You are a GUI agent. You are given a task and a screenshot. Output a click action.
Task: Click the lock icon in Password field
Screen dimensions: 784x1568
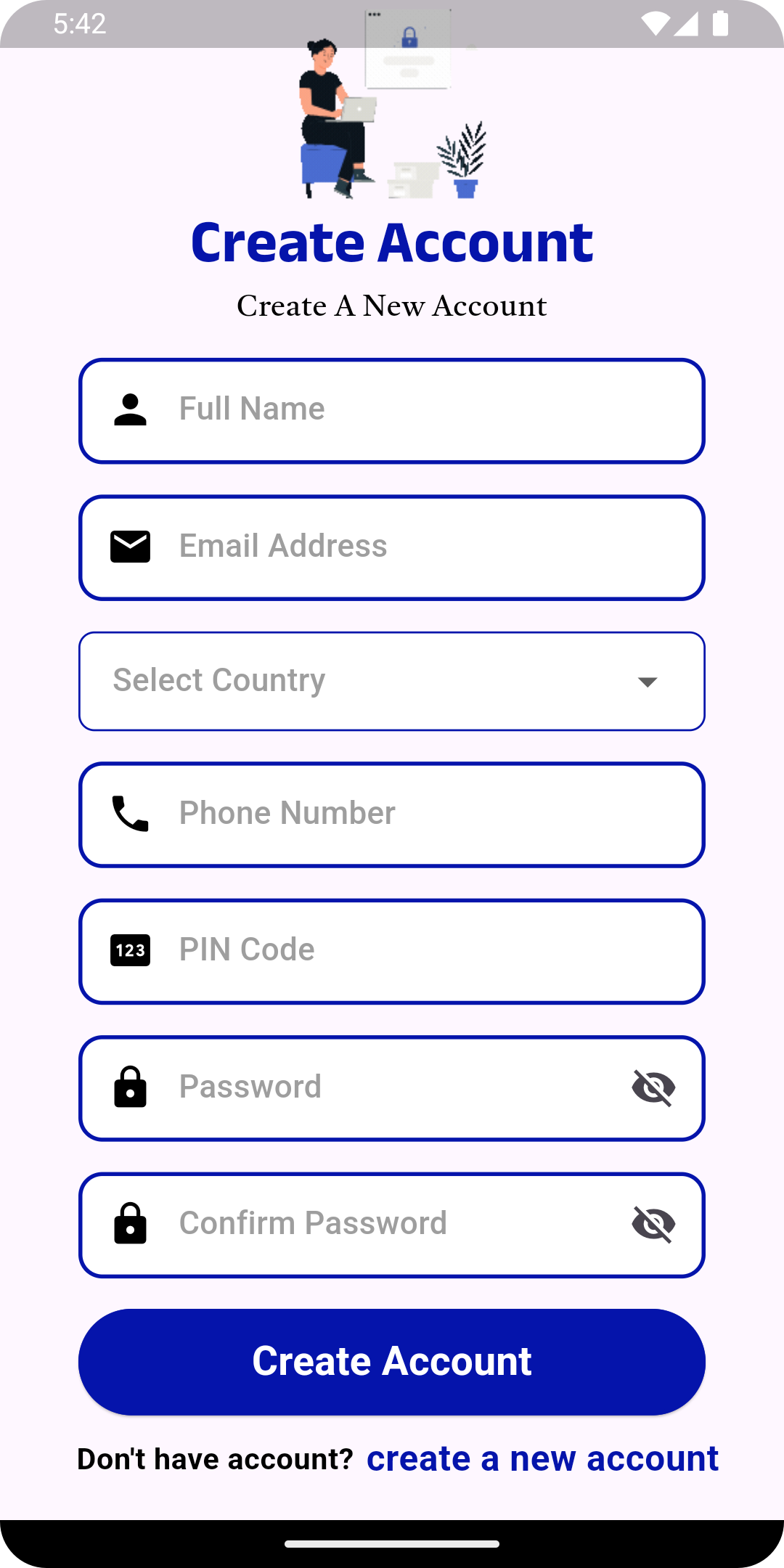tap(131, 1087)
